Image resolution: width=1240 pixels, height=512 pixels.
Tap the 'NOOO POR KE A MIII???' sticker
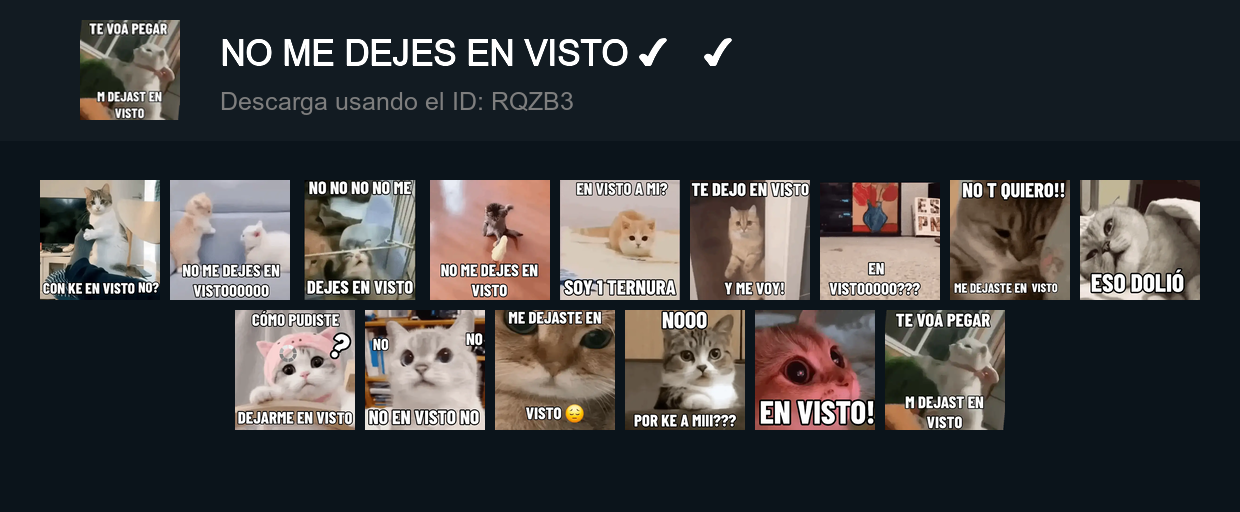tap(685, 370)
